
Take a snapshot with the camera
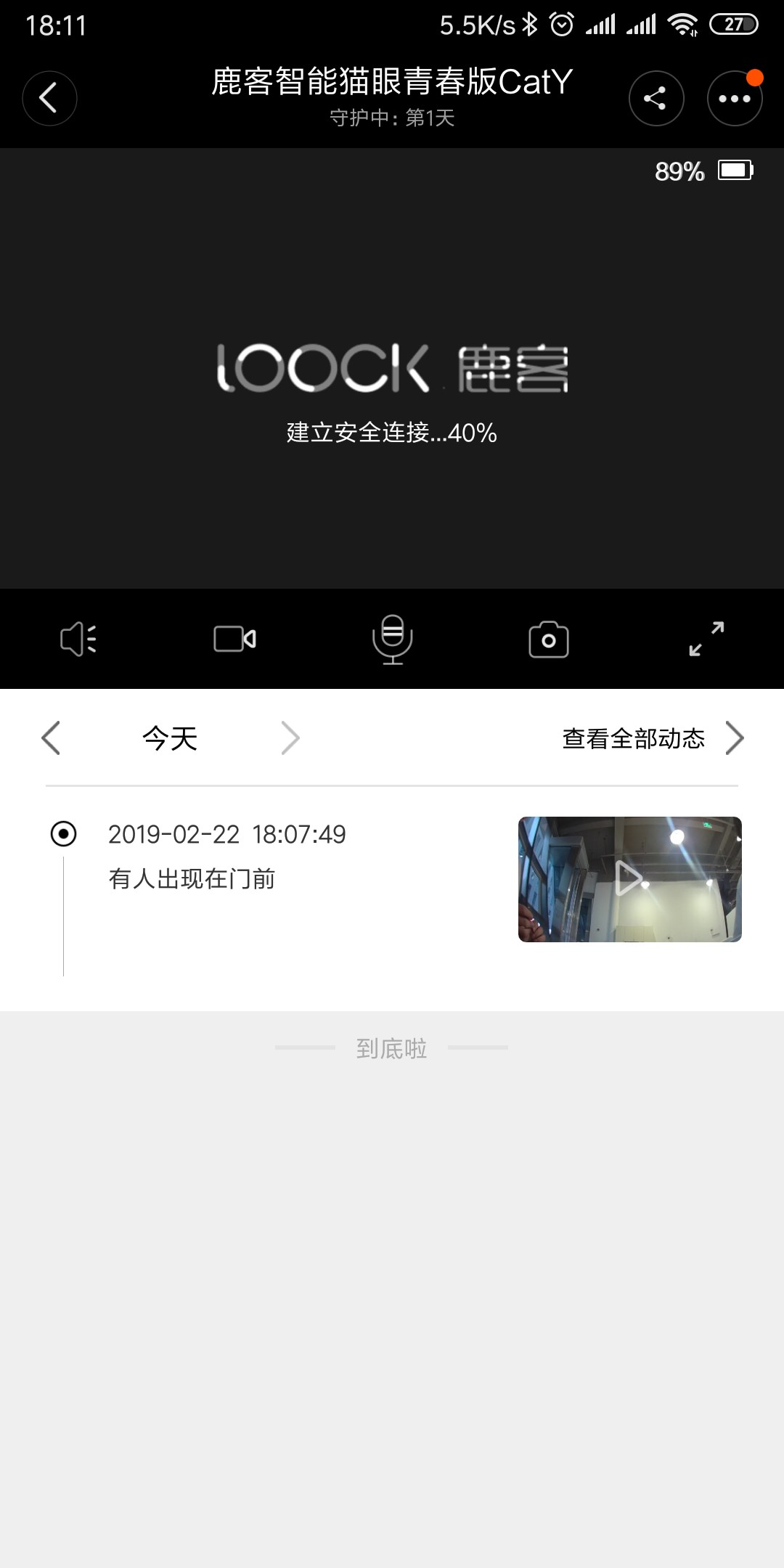pyautogui.click(x=549, y=640)
